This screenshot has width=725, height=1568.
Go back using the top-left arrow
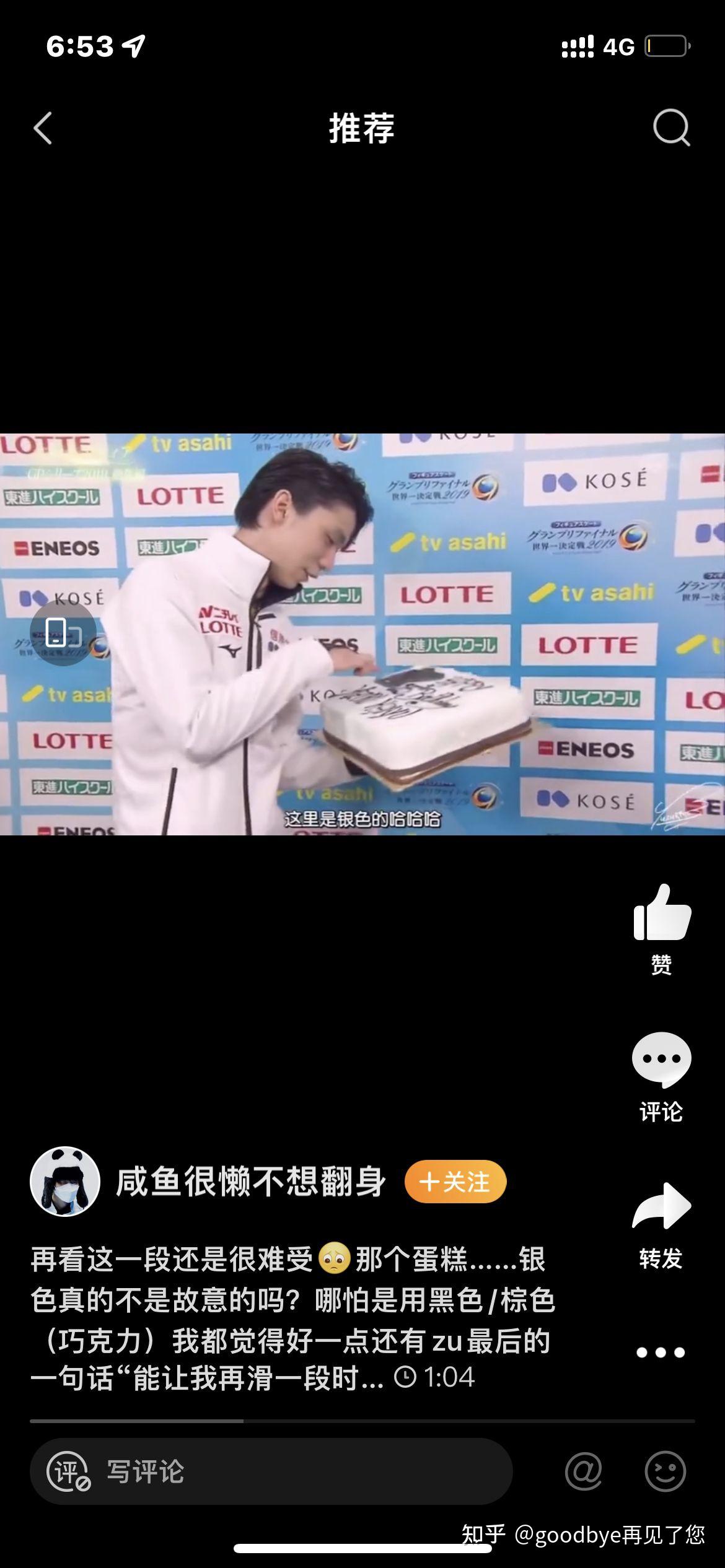click(x=43, y=128)
